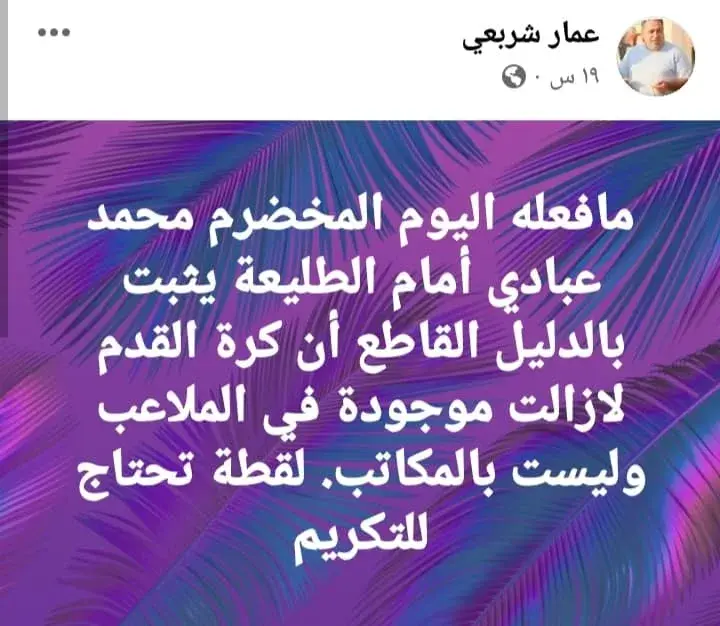
Task: Open the purple text post by عمار شربعي
Action: click(x=360, y=373)
